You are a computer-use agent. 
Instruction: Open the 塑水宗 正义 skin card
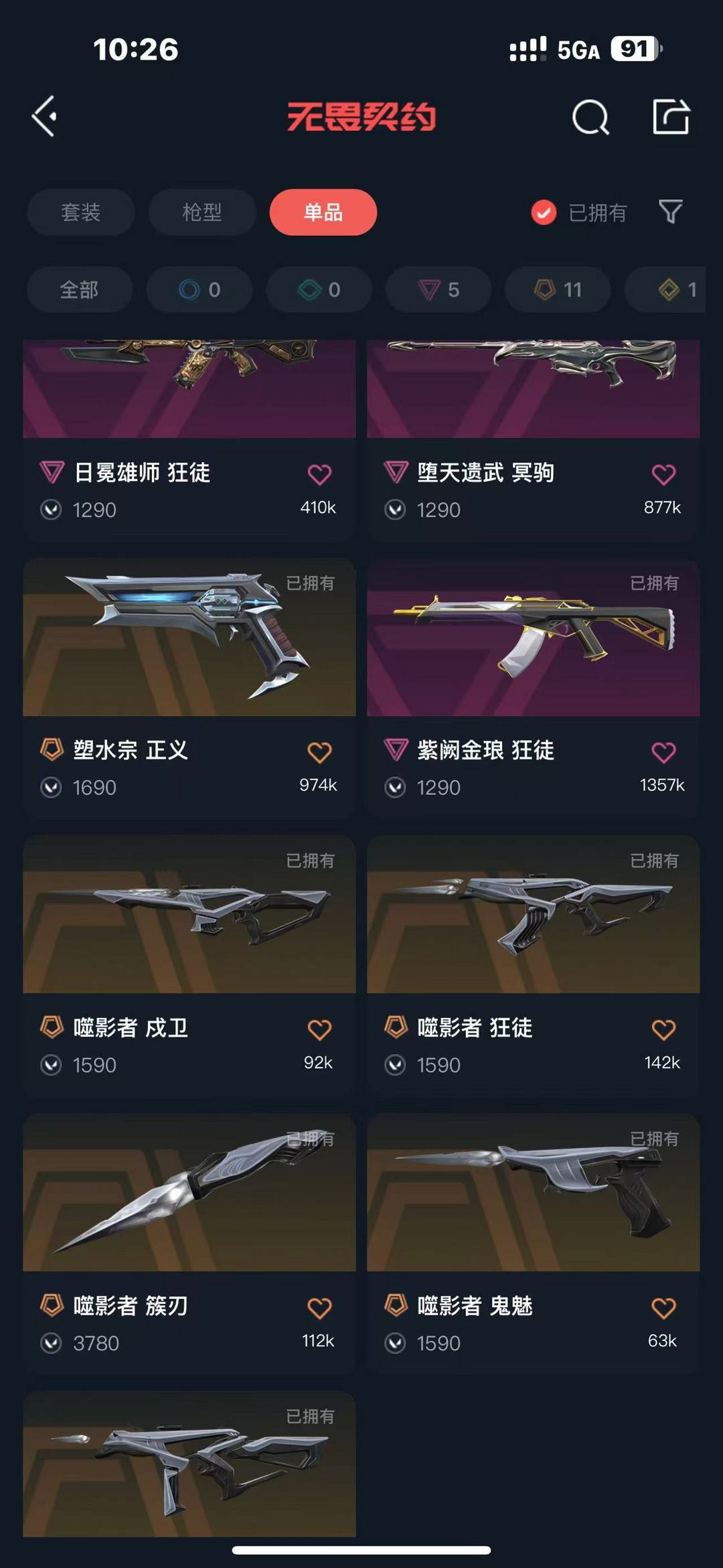click(189, 688)
